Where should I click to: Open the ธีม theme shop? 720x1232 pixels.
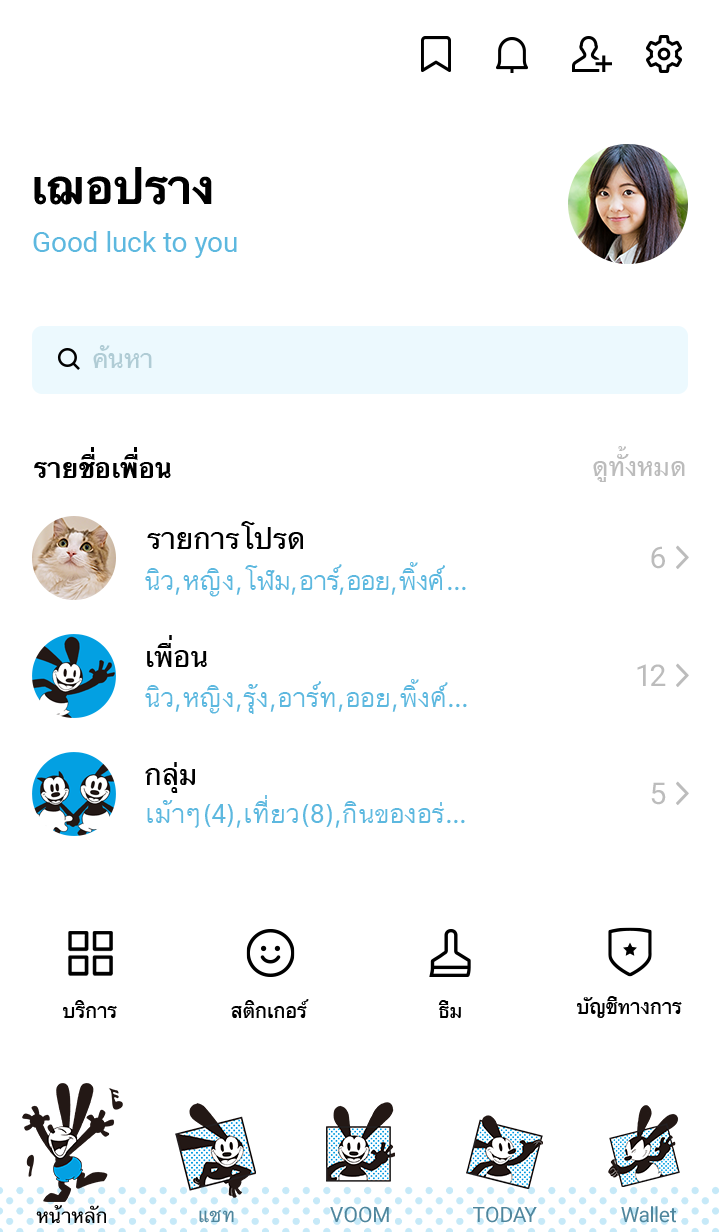(450, 972)
